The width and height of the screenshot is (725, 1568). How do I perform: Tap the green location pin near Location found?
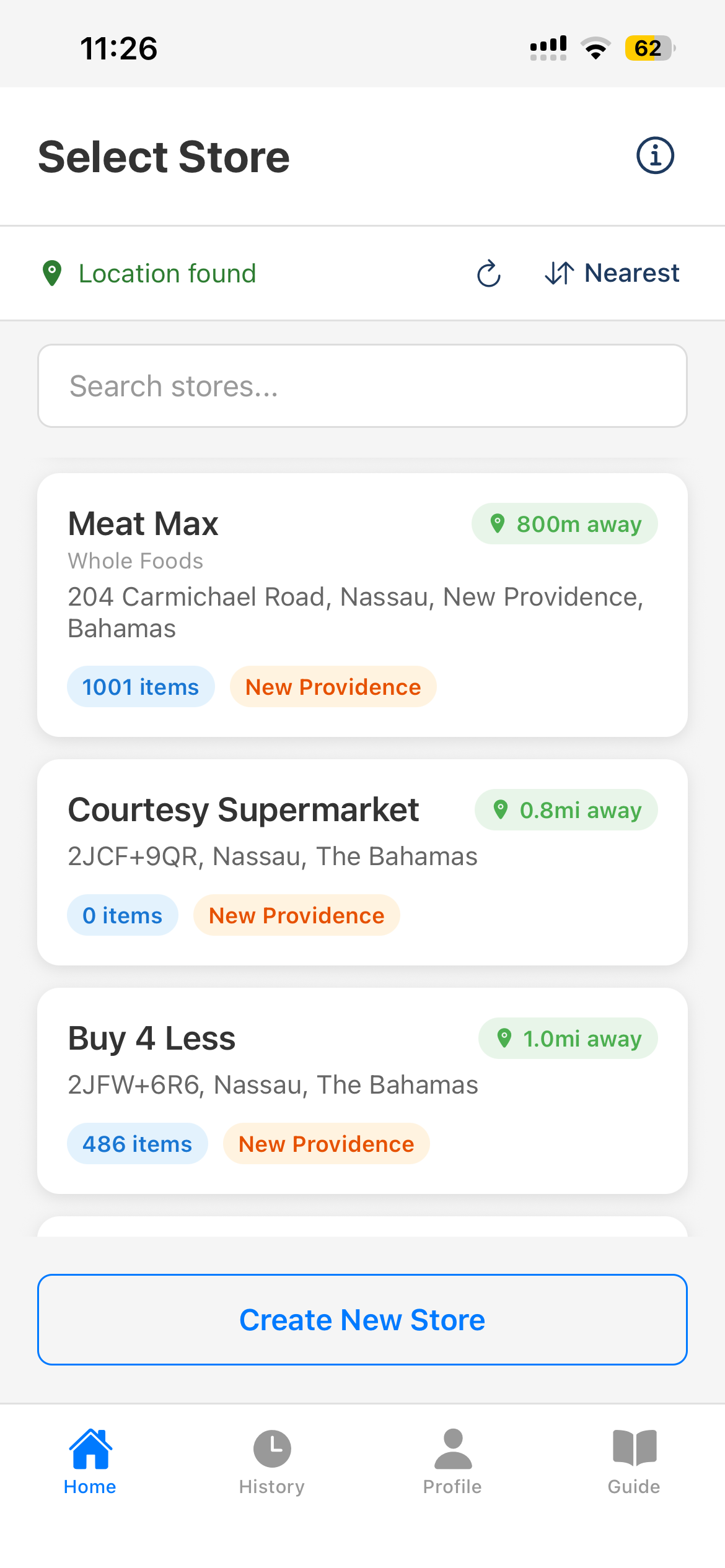(x=53, y=272)
